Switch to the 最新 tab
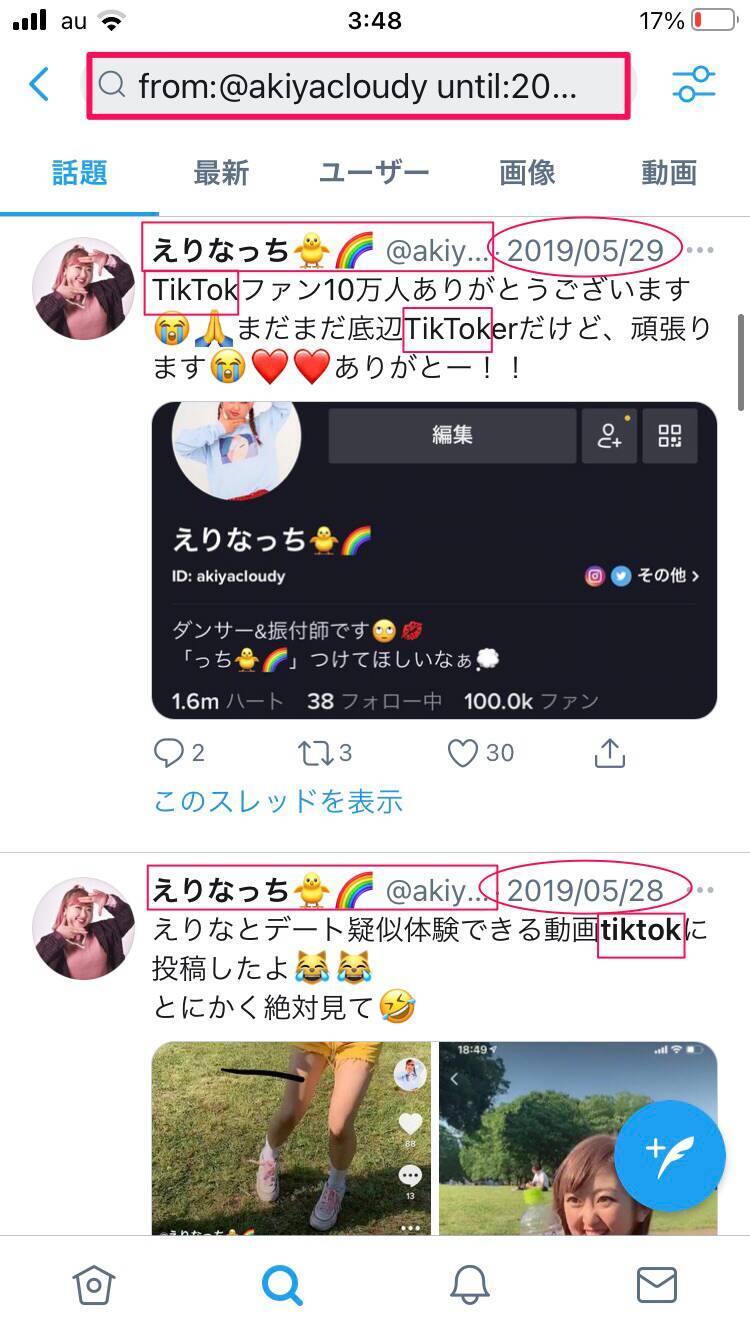This screenshot has height=1334, width=750. [221, 173]
